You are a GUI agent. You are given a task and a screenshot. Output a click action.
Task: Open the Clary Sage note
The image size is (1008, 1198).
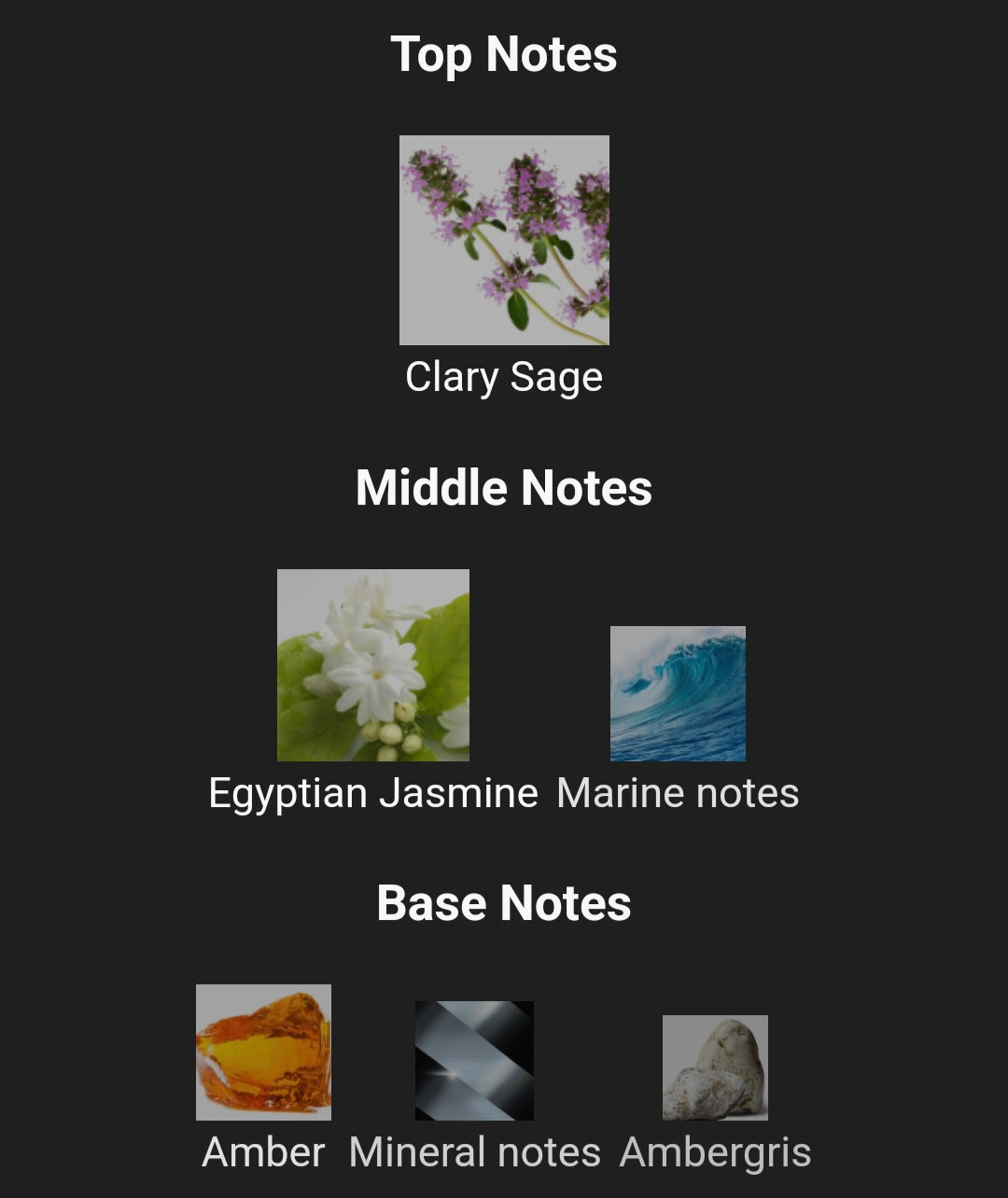pos(504,241)
